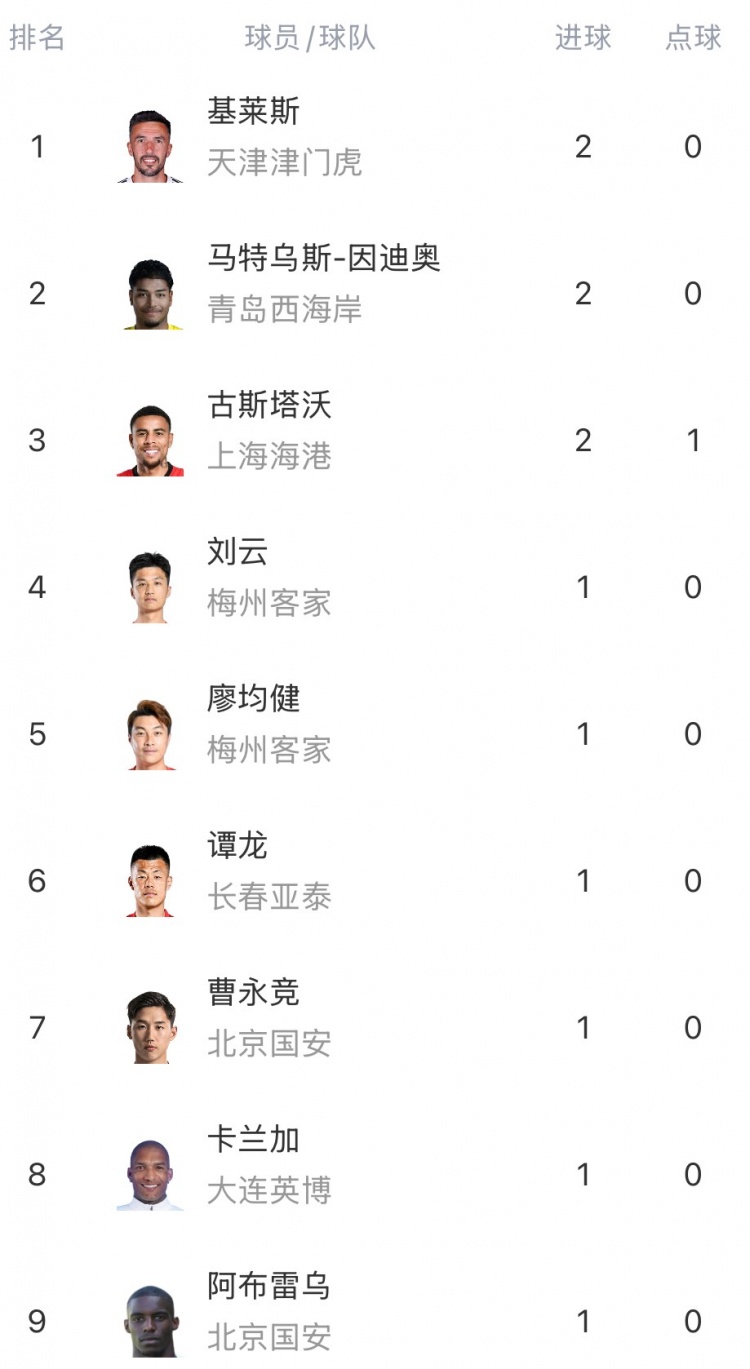750x1369 pixels.
Task: Select the 马特乌斯-因迪奥 scorer row
Action: click(x=323, y=259)
